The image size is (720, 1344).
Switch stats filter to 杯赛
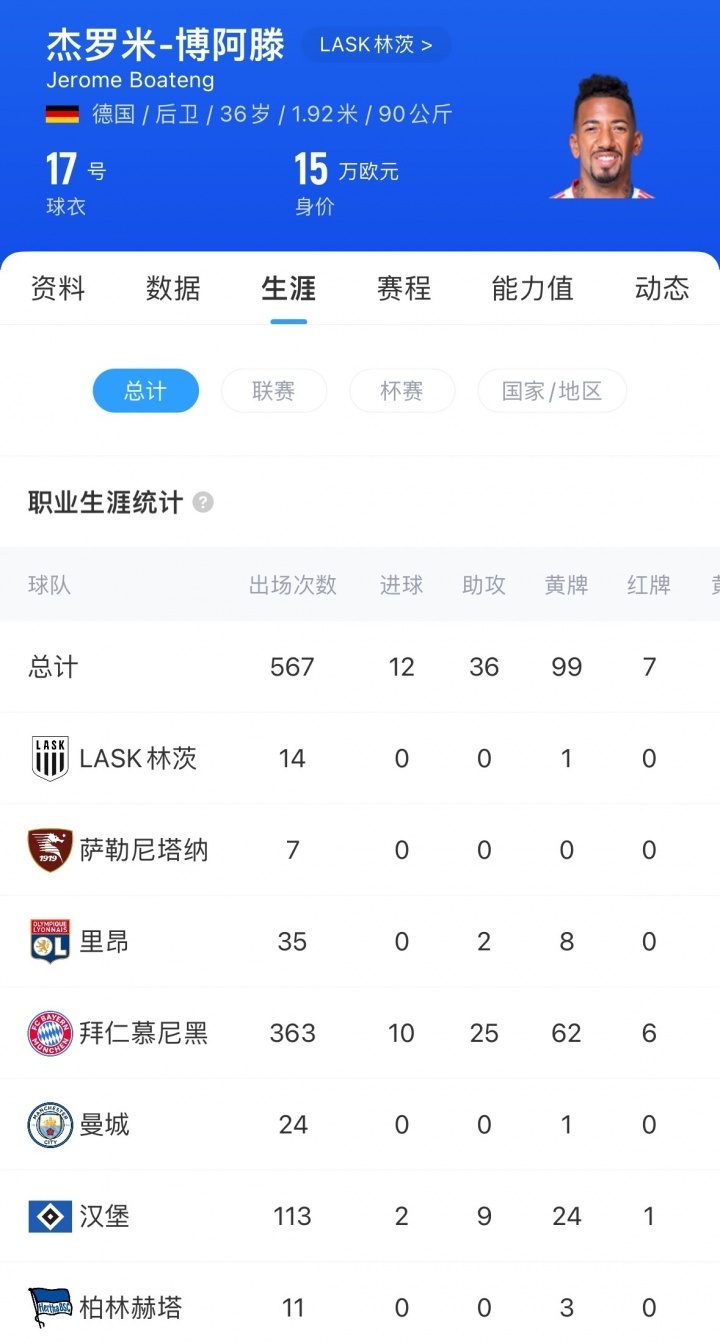click(x=402, y=391)
